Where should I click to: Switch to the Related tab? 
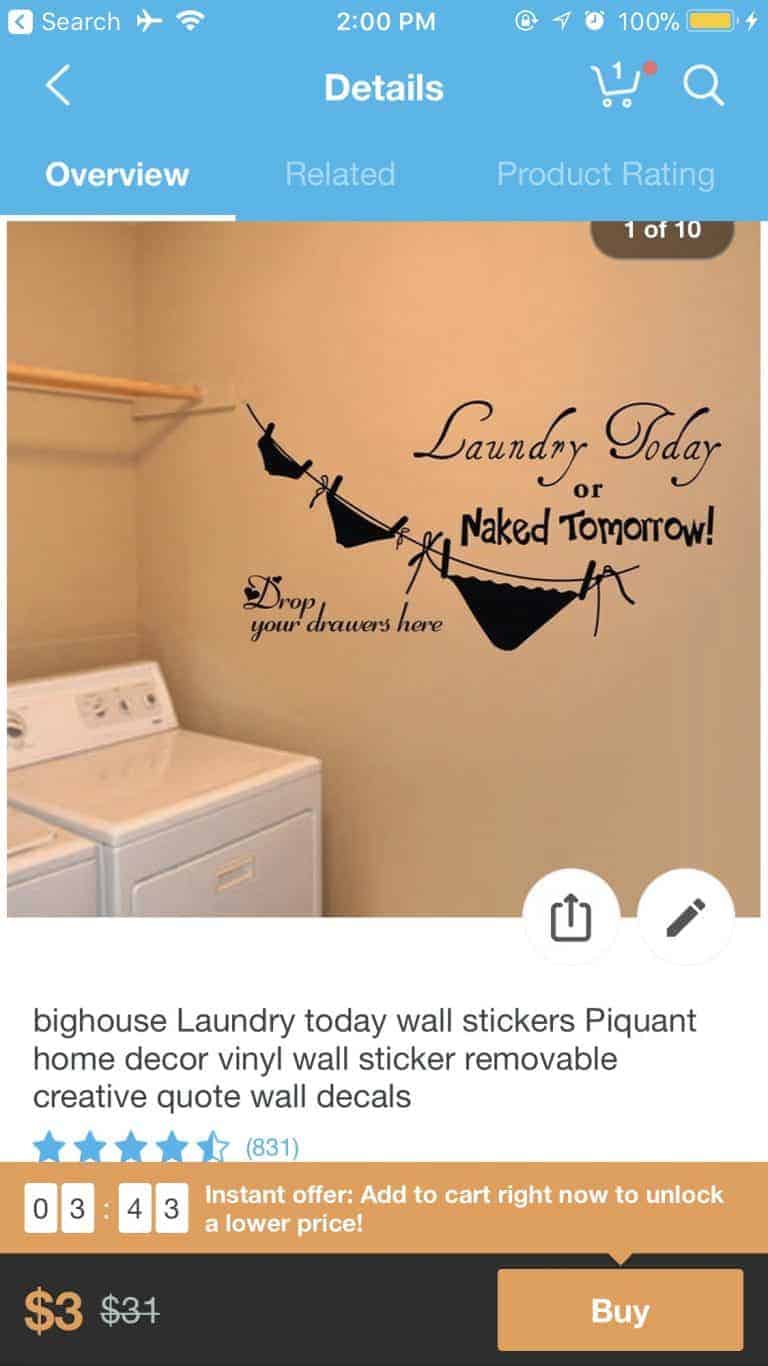click(340, 175)
